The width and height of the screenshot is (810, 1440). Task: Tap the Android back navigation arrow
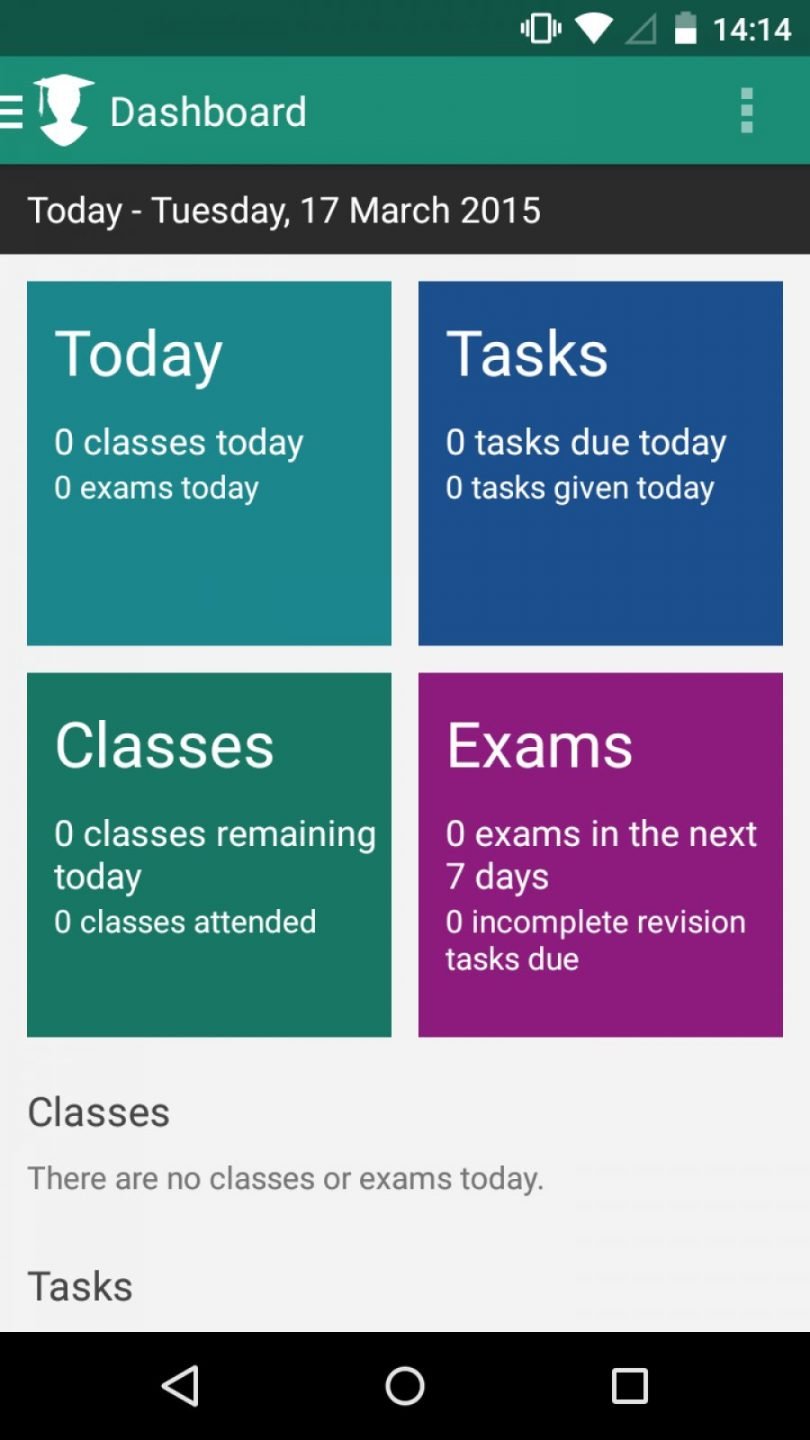pyautogui.click(x=180, y=1386)
